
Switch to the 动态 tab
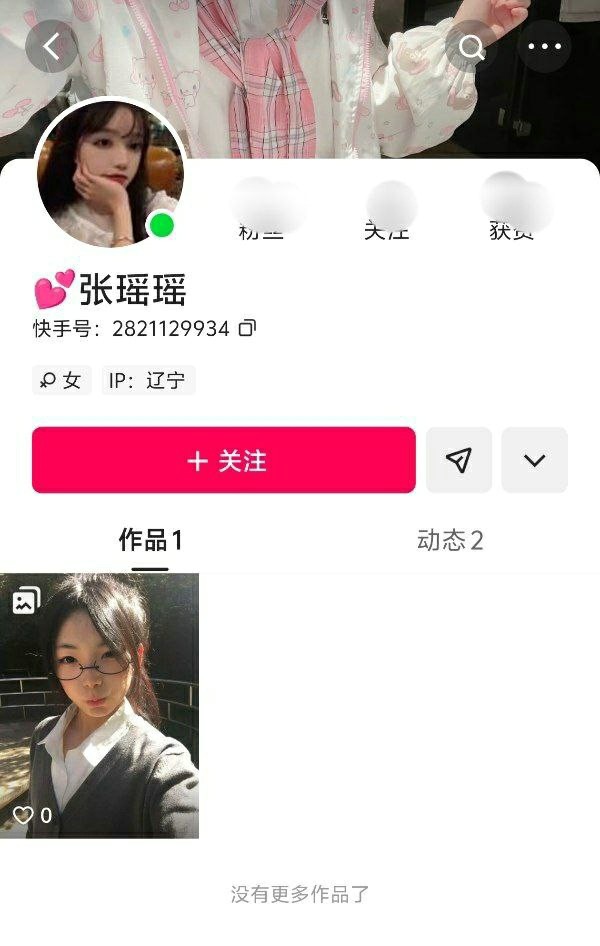coord(450,541)
